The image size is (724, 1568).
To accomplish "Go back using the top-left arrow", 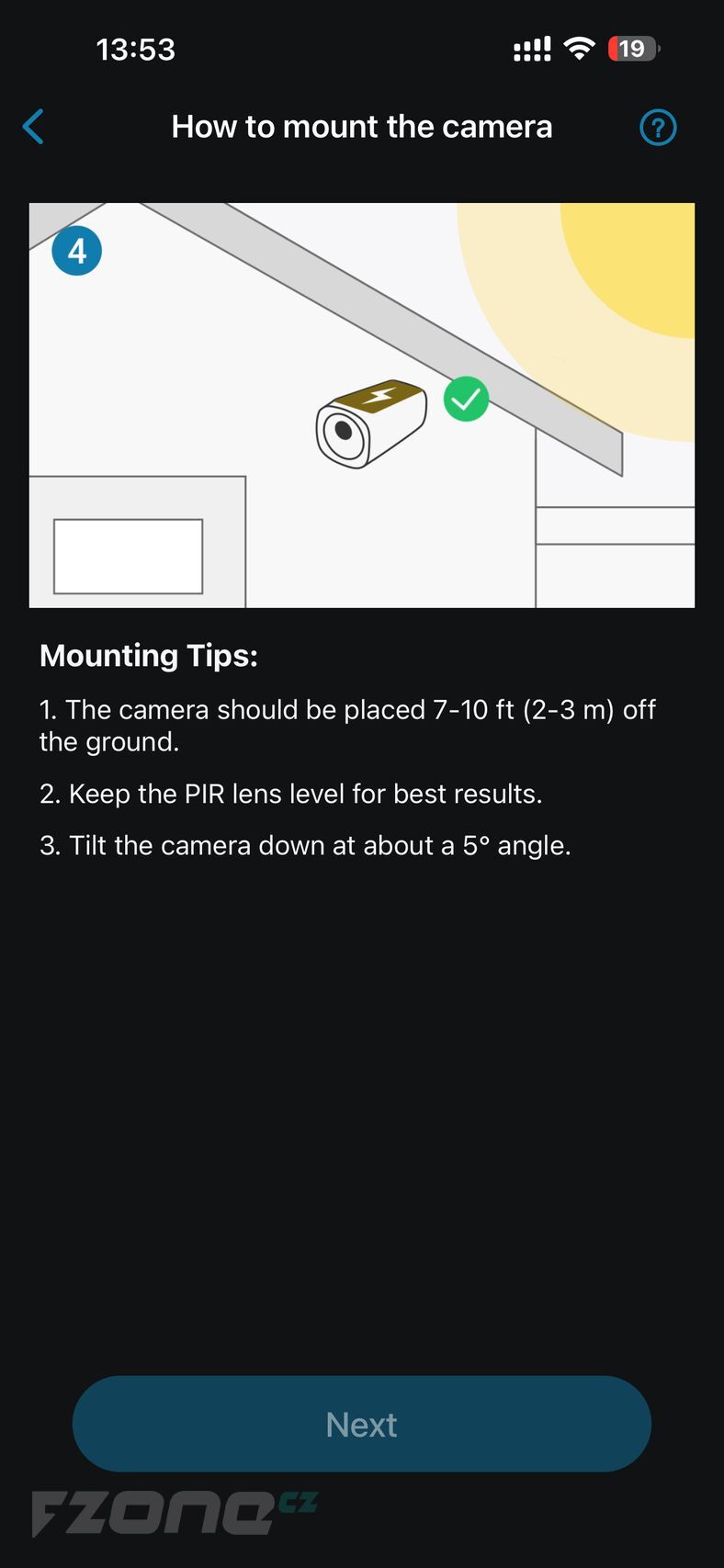I will (33, 127).
